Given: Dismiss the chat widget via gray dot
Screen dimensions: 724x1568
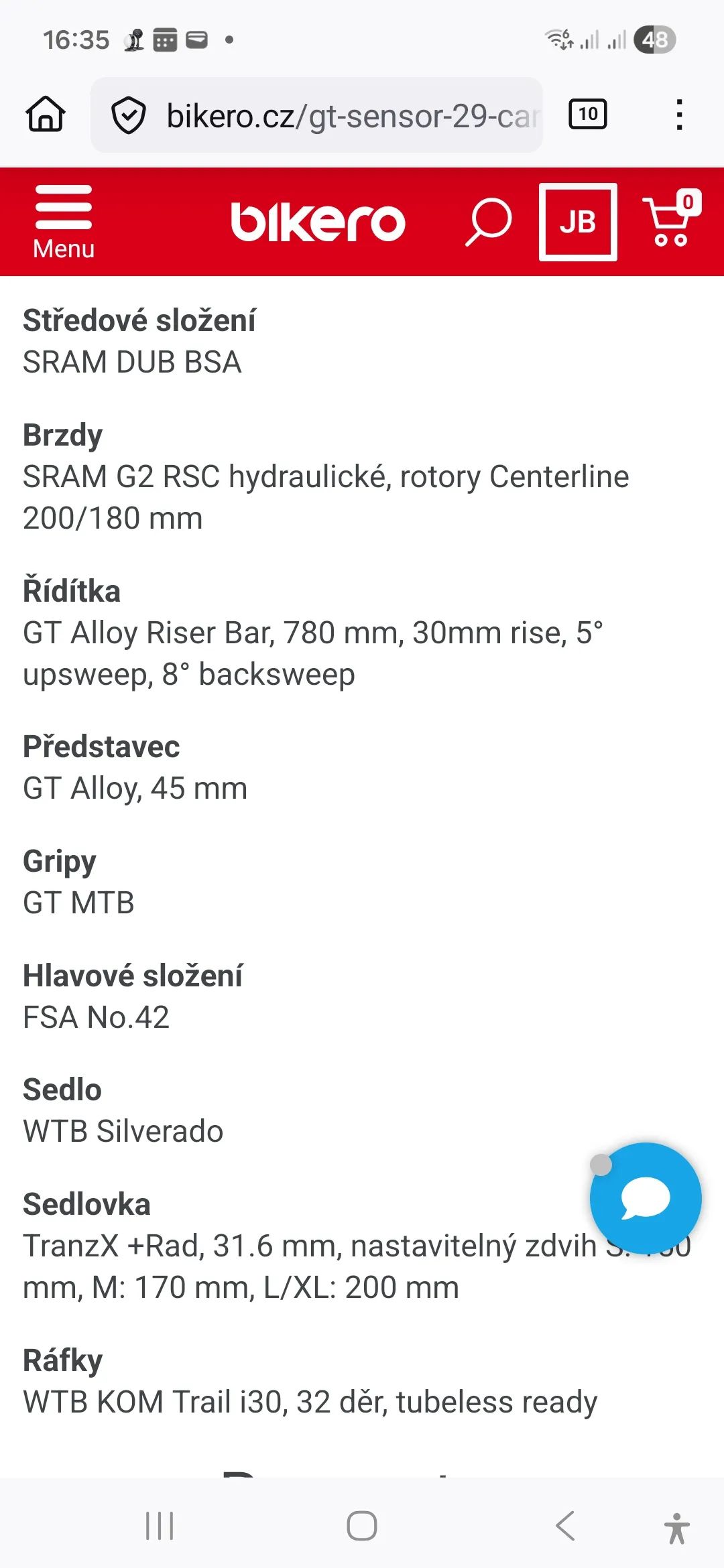Looking at the screenshot, I should click(601, 1165).
